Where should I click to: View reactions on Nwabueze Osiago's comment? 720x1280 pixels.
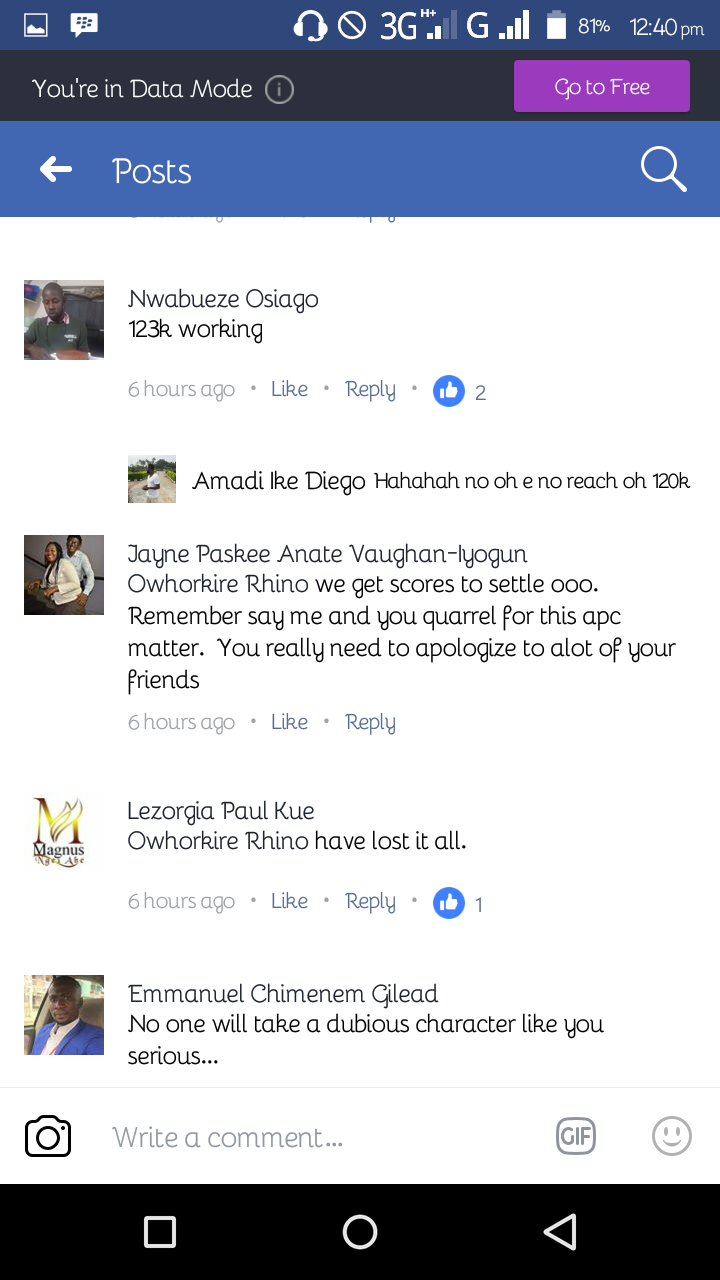pos(460,391)
